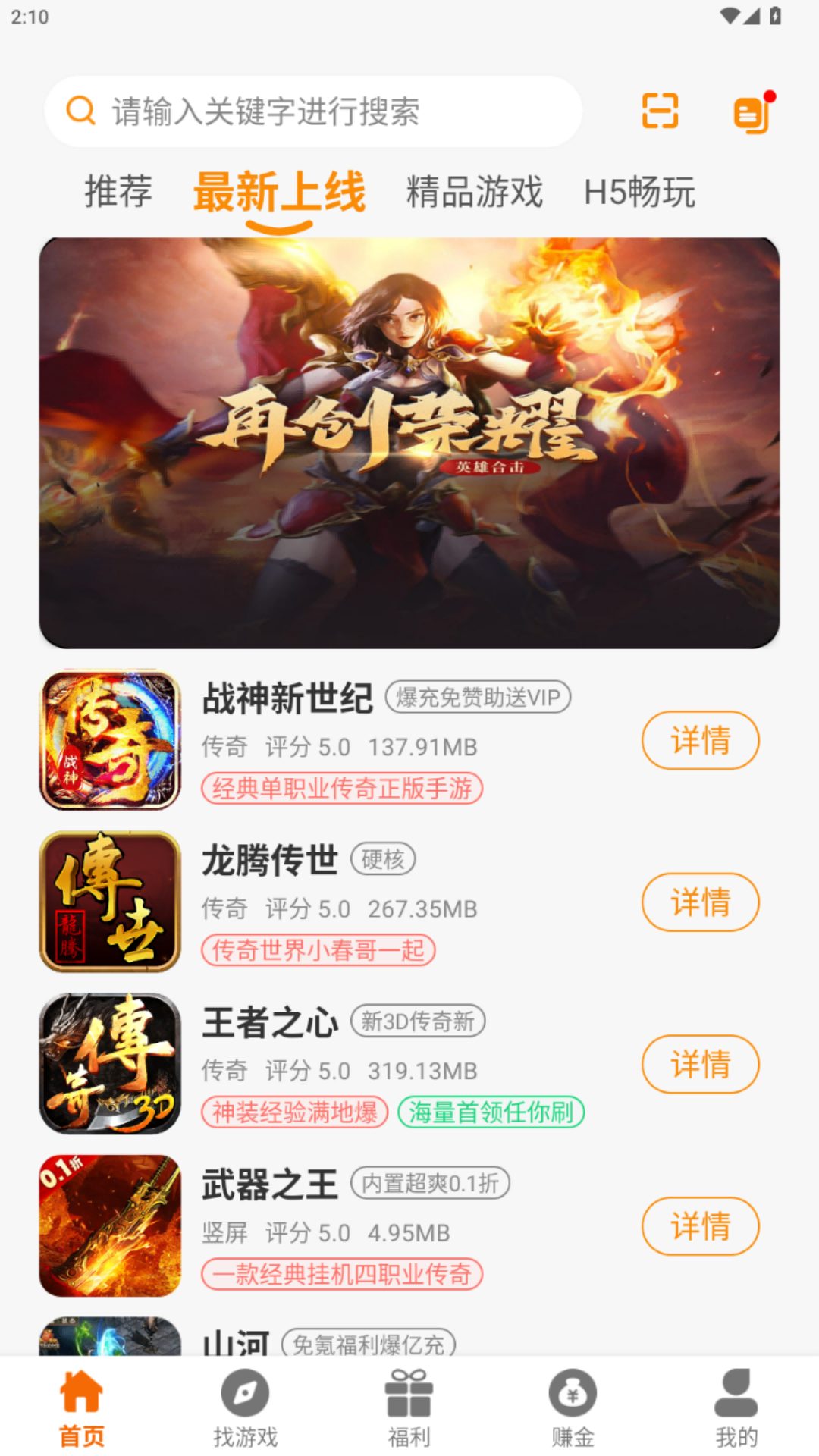Viewport: 819px width, 1456px height.
Task: Open the 战神新世纪 game icon
Action: pos(111,740)
